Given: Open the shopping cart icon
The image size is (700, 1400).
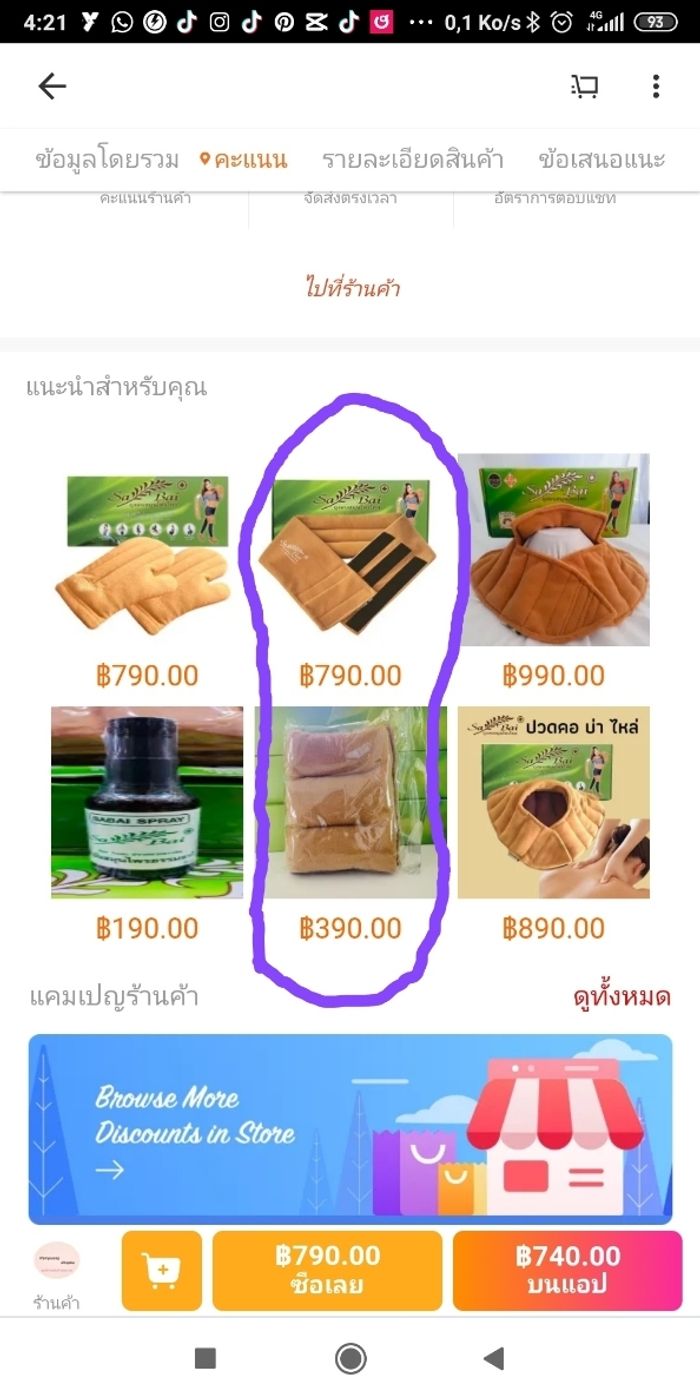Looking at the screenshot, I should [x=585, y=86].
